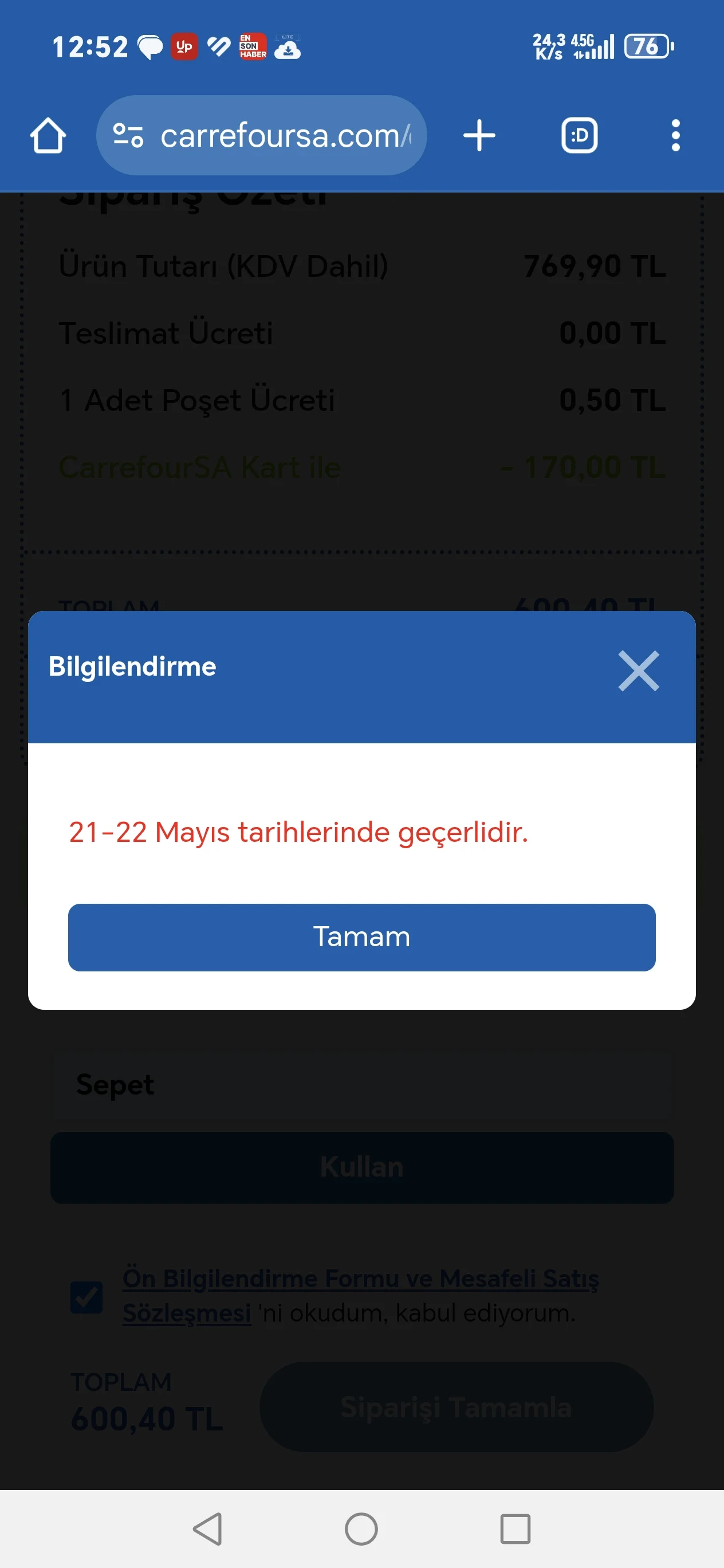Open the browser three-dot menu
Viewport: 724px width, 1568px height.
coord(675,135)
